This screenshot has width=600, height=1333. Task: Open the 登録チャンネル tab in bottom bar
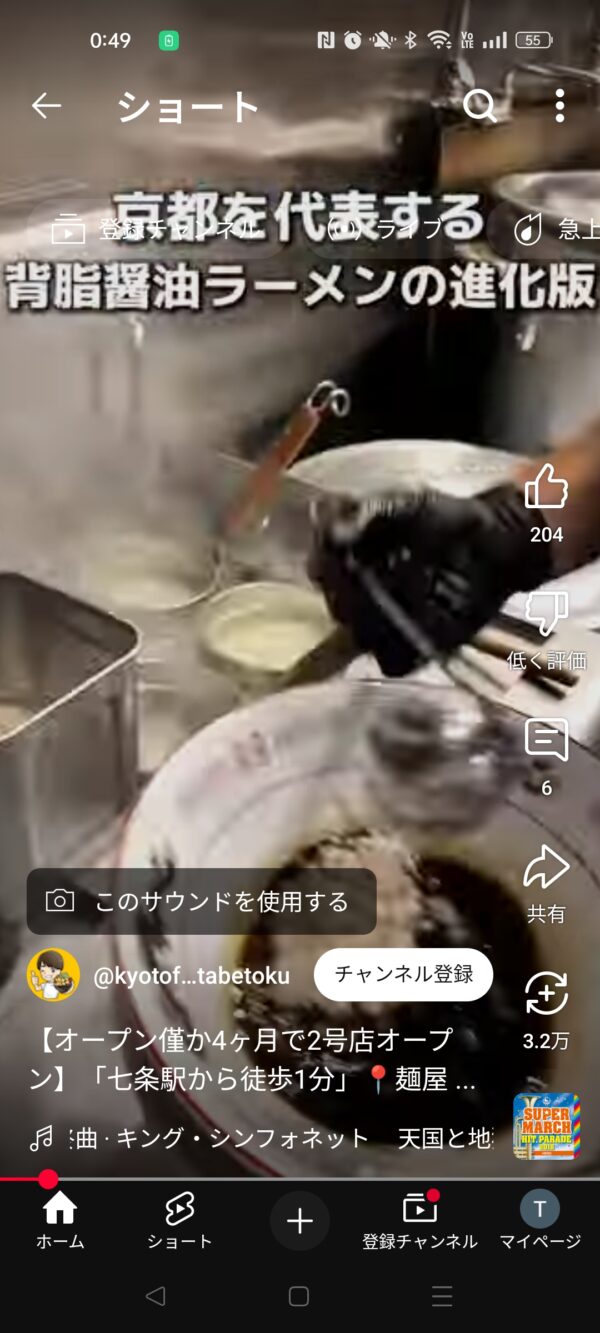420,1221
